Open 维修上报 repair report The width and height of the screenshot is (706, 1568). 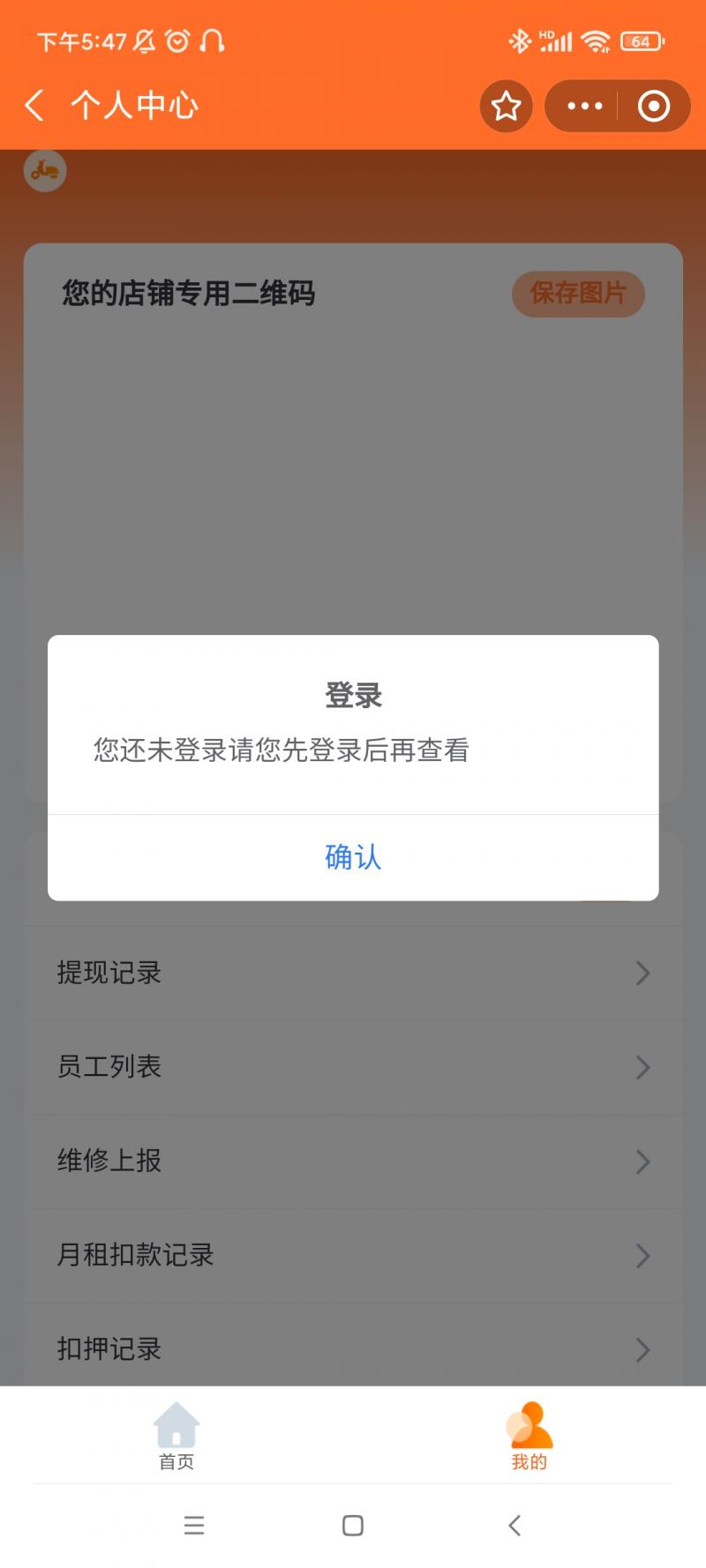(x=353, y=1161)
